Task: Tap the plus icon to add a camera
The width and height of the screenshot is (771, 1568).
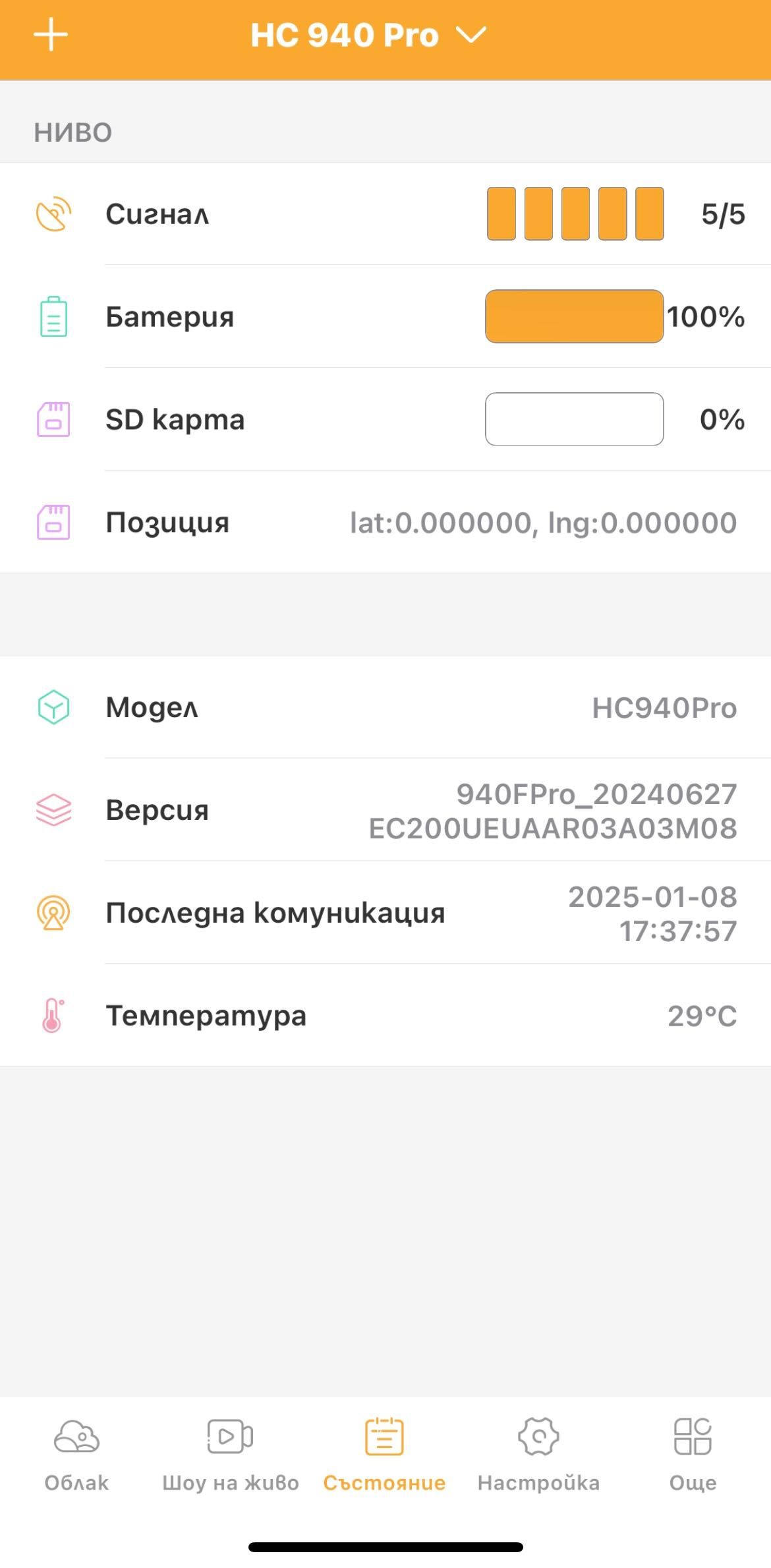Action: pyautogui.click(x=51, y=35)
